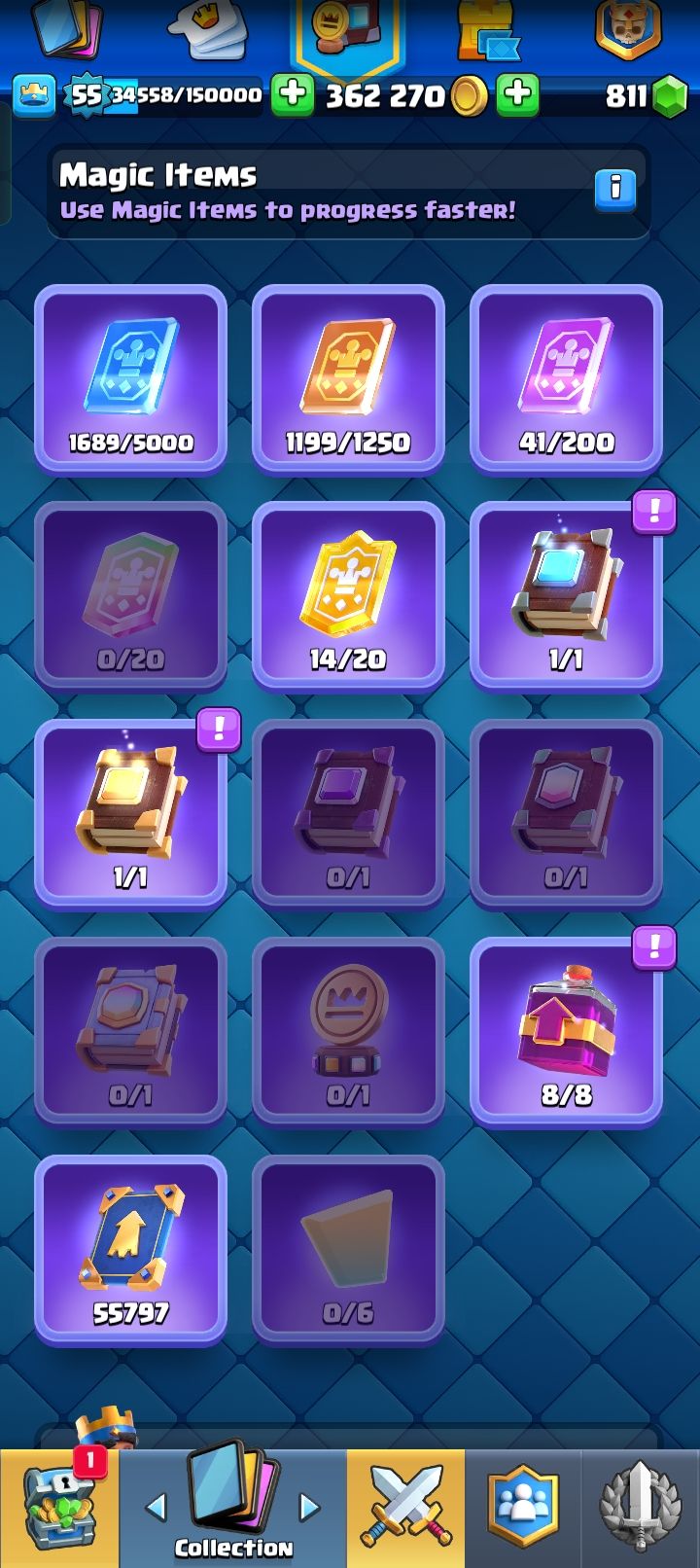Tap the golden champion wild card 14/20
The width and height of the screenshot is (700, 1568).
click(x=348, y=595)
